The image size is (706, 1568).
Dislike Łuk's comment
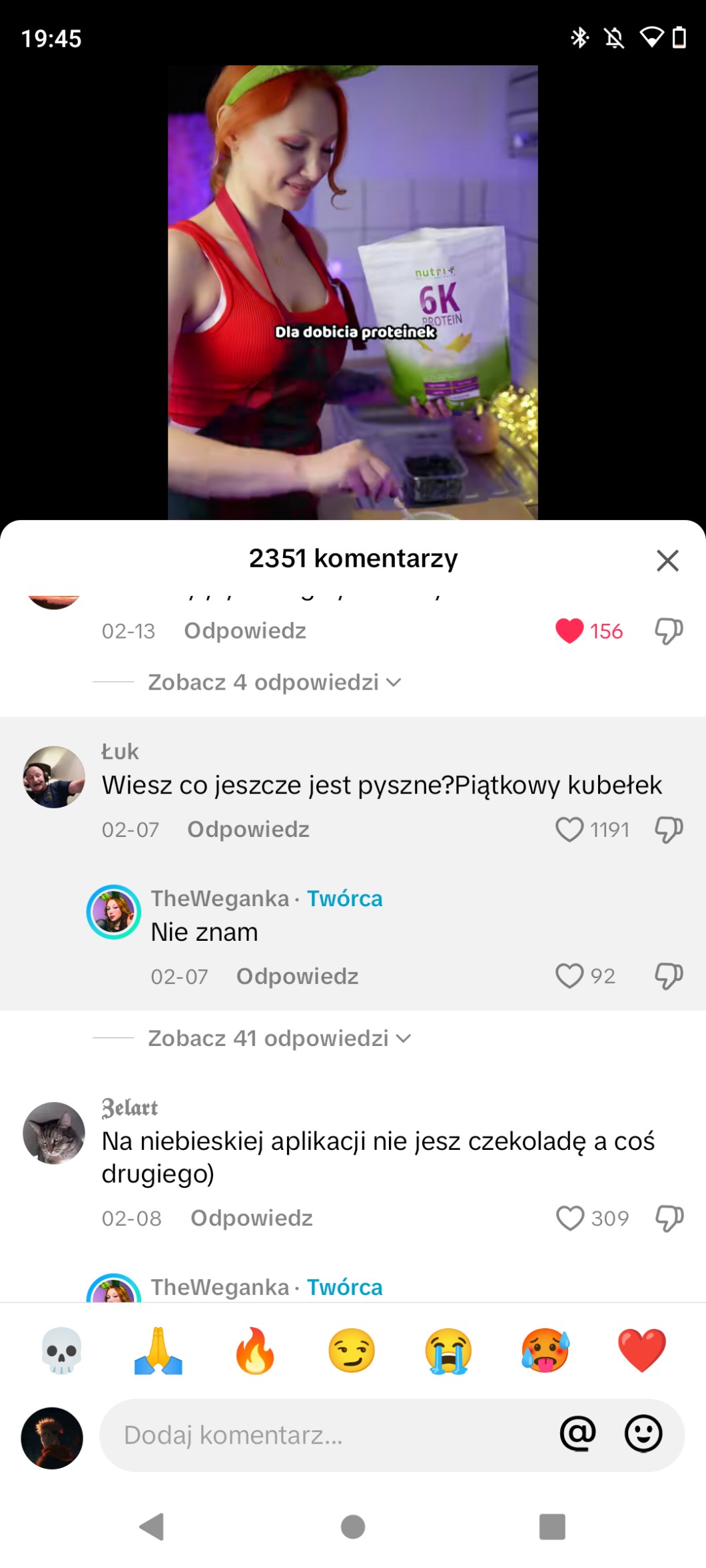[669, 830]
